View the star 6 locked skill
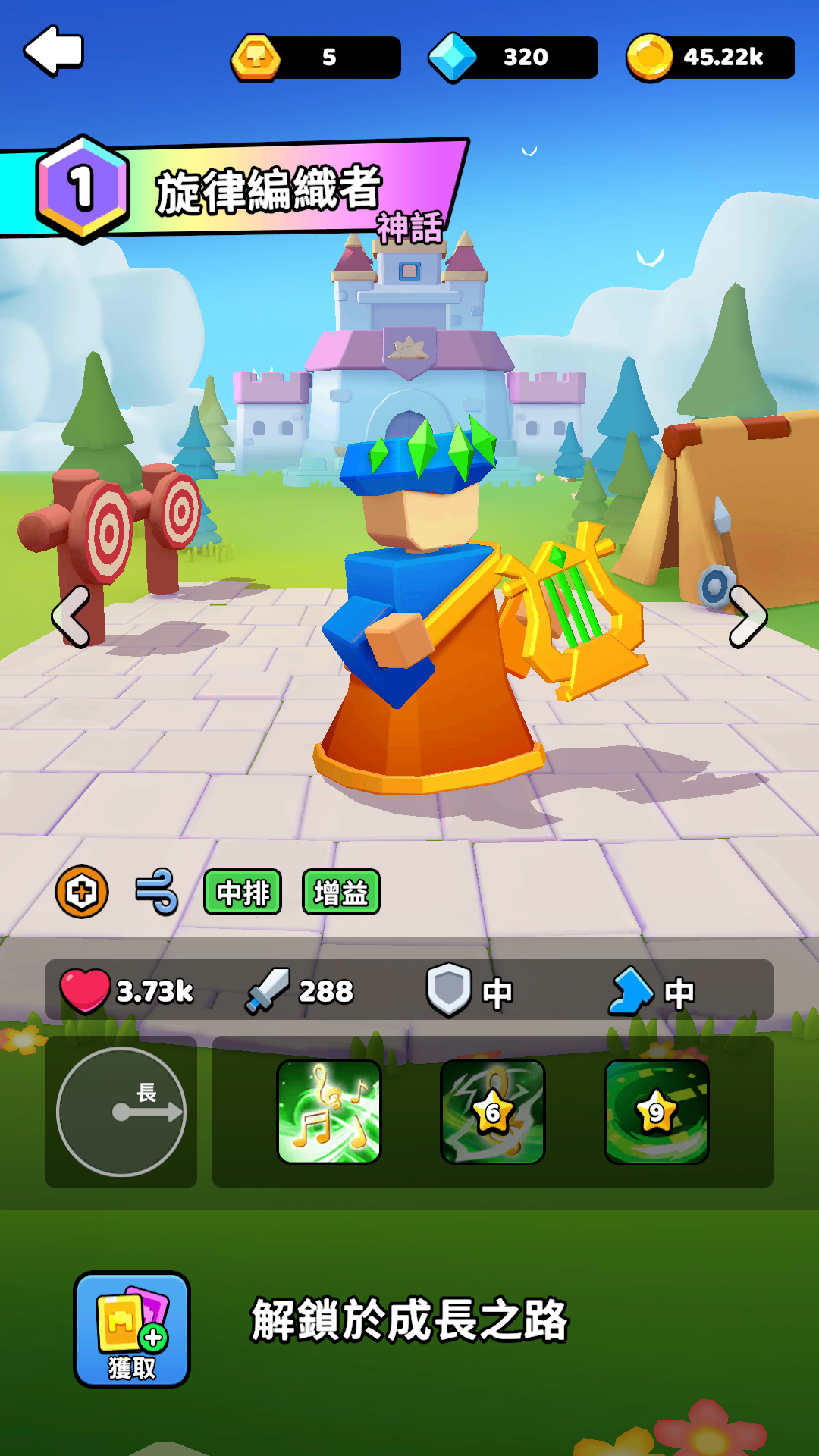The image size is (819, 1456). [x=492, y=1112]
